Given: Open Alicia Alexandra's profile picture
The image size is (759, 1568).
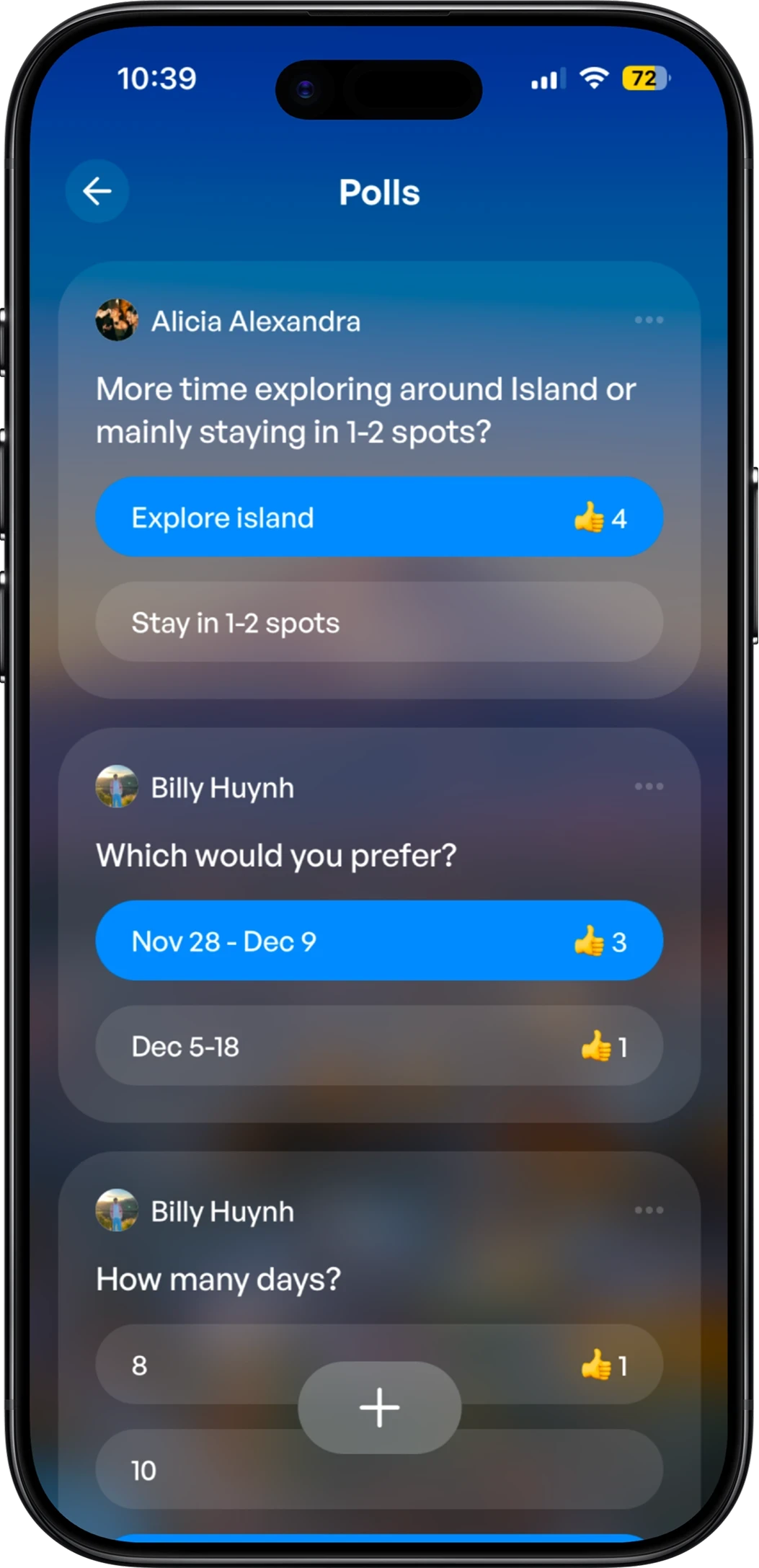Looking at the screenshot, I should (x=117, y=322).
